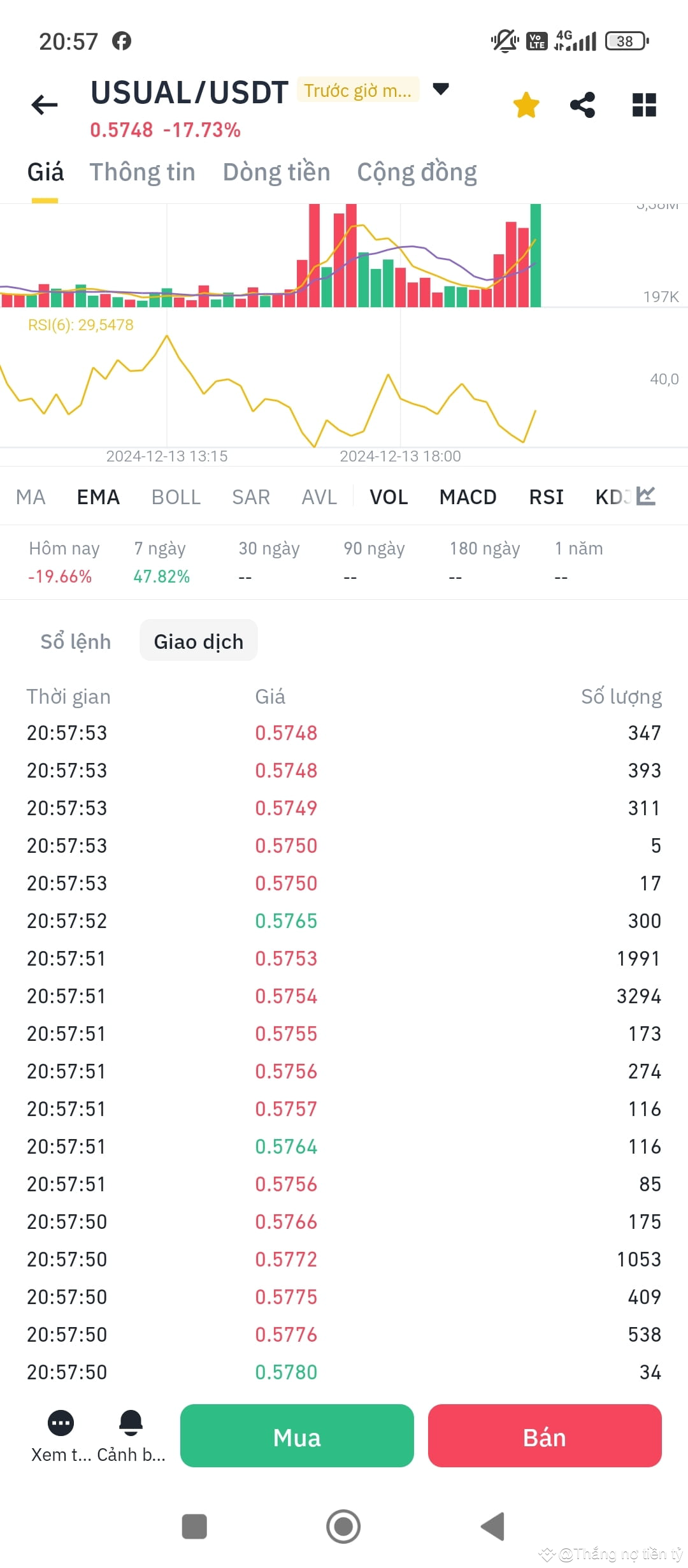
Task: Toggle the favorite star for USUAL/USDT
Action: tap(526, 105)
